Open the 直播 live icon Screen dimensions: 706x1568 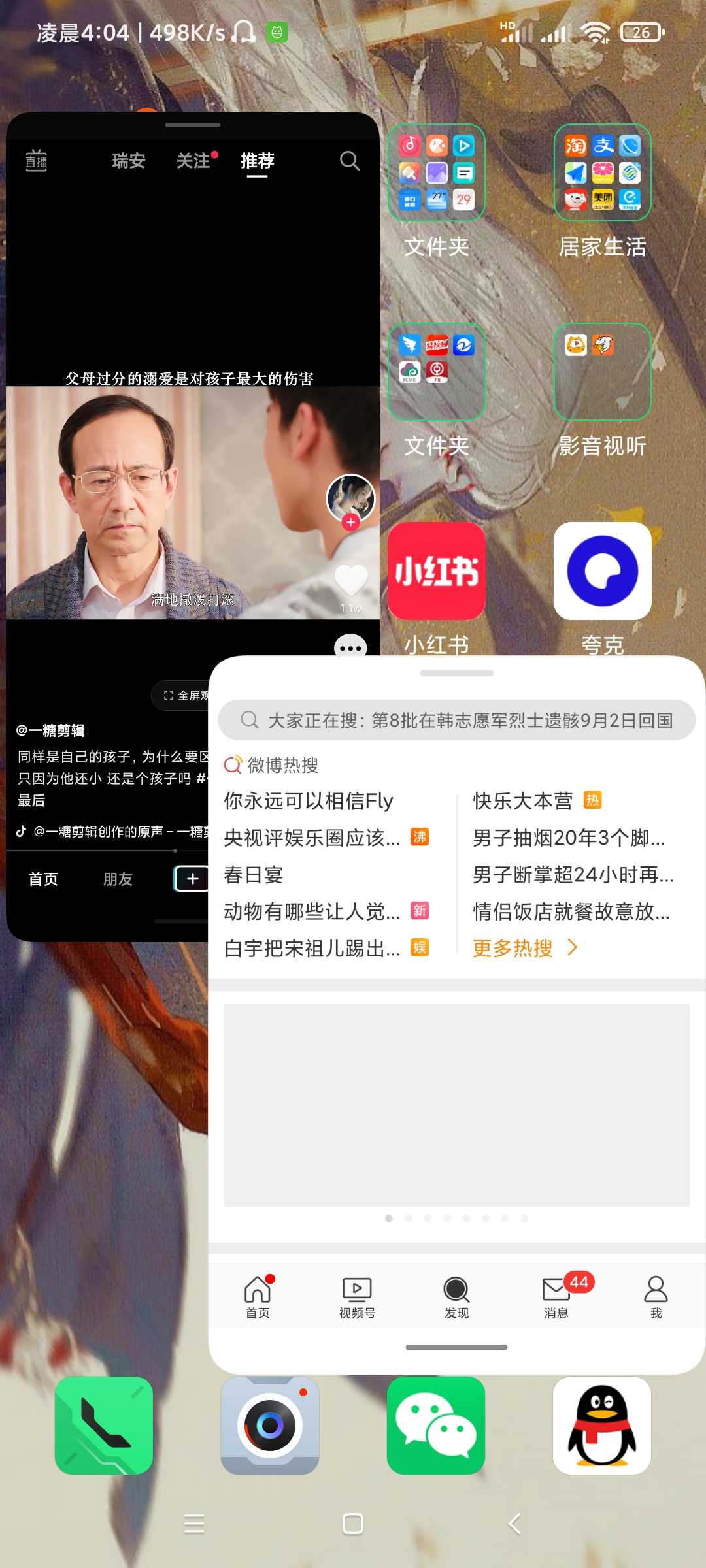tap(36, 161)
